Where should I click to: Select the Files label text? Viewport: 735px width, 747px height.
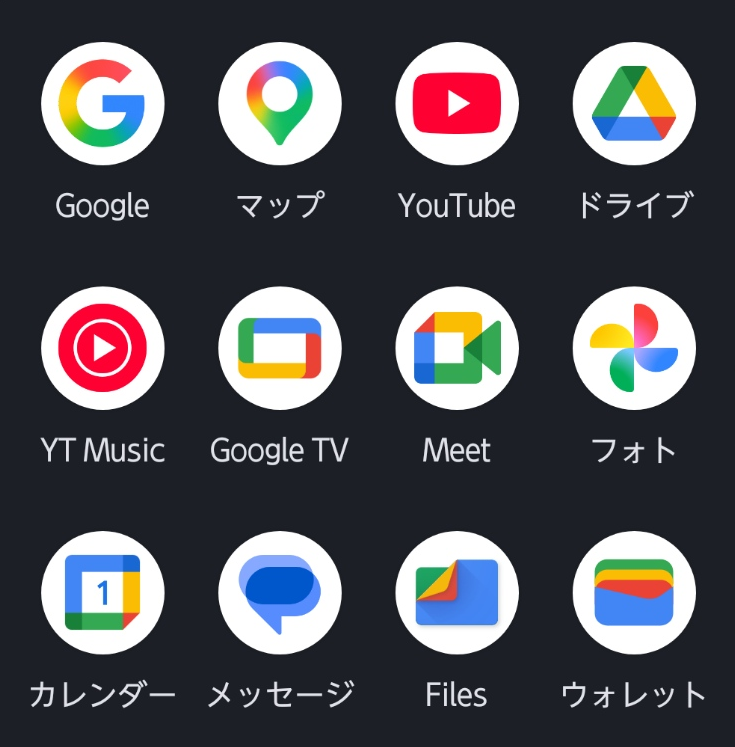click(457, 694)
